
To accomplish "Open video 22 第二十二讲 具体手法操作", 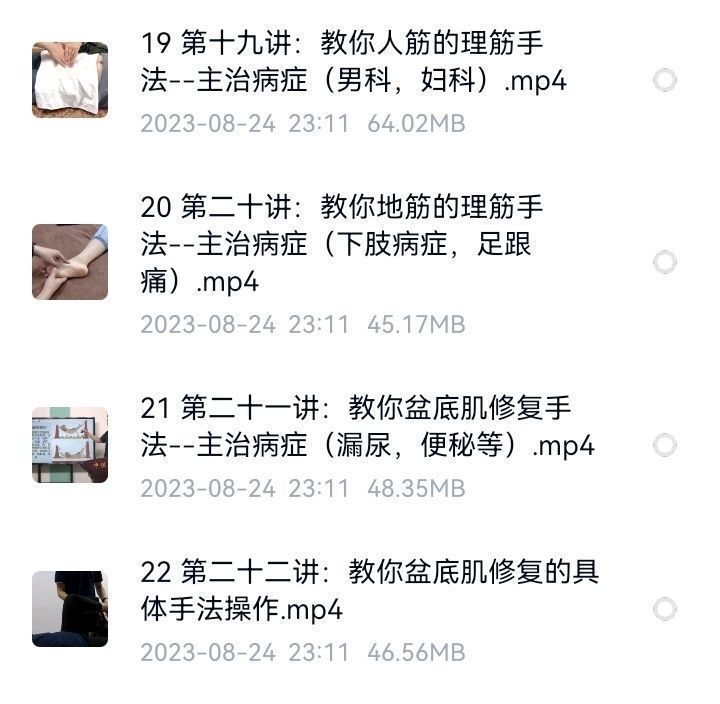I will [369, 590].
